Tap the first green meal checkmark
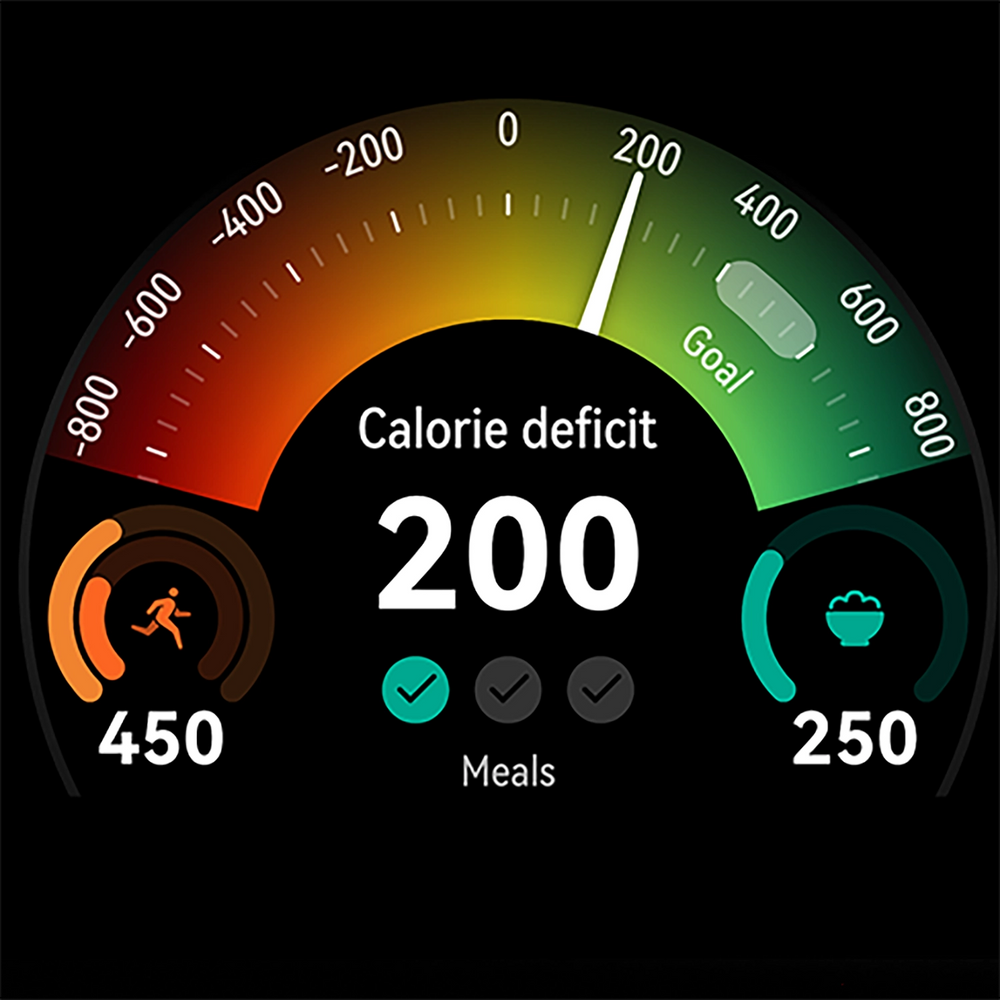The image size is (1000, 1000). [x=416, y=688]
